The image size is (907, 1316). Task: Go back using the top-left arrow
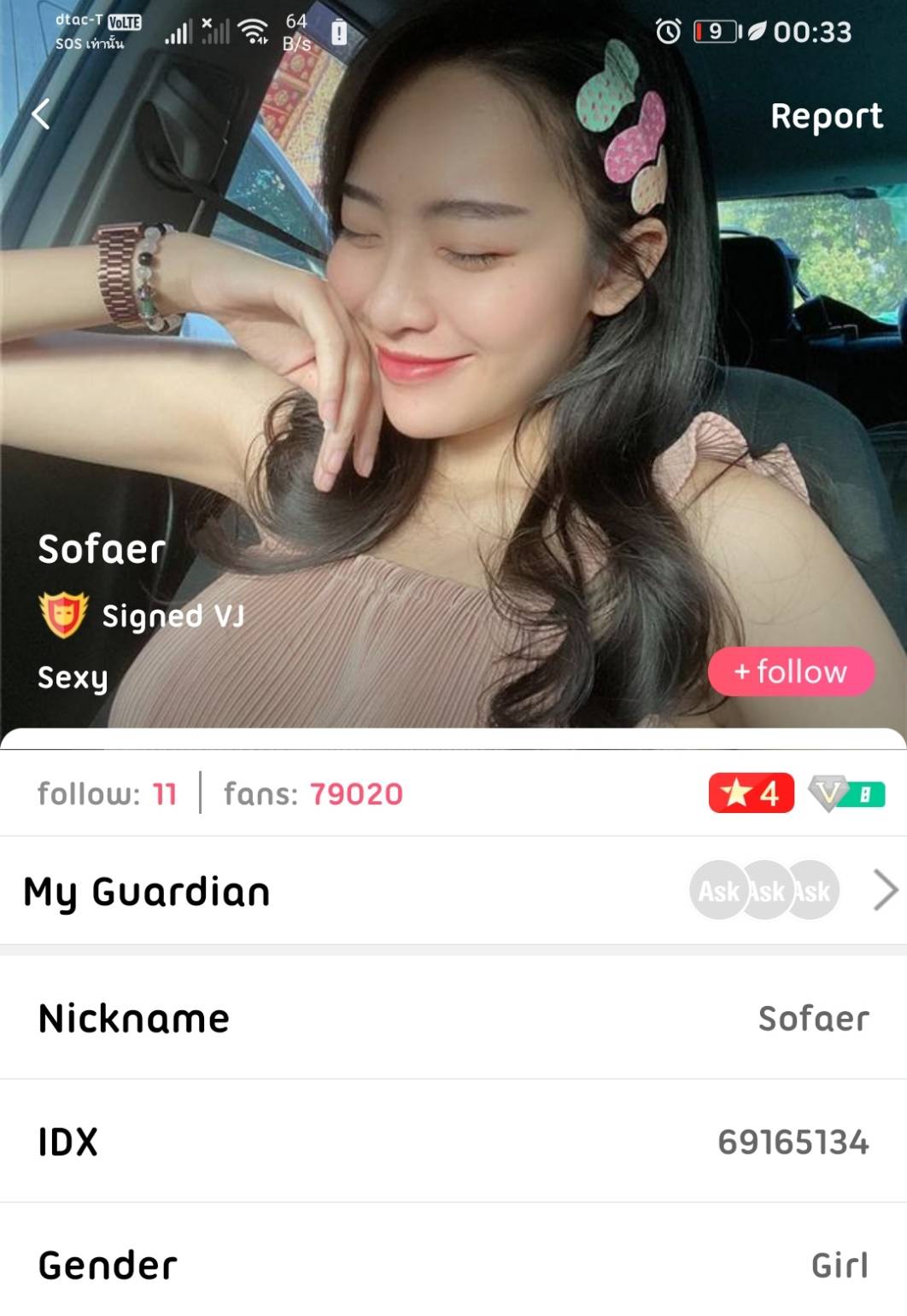tap(41, 114)
